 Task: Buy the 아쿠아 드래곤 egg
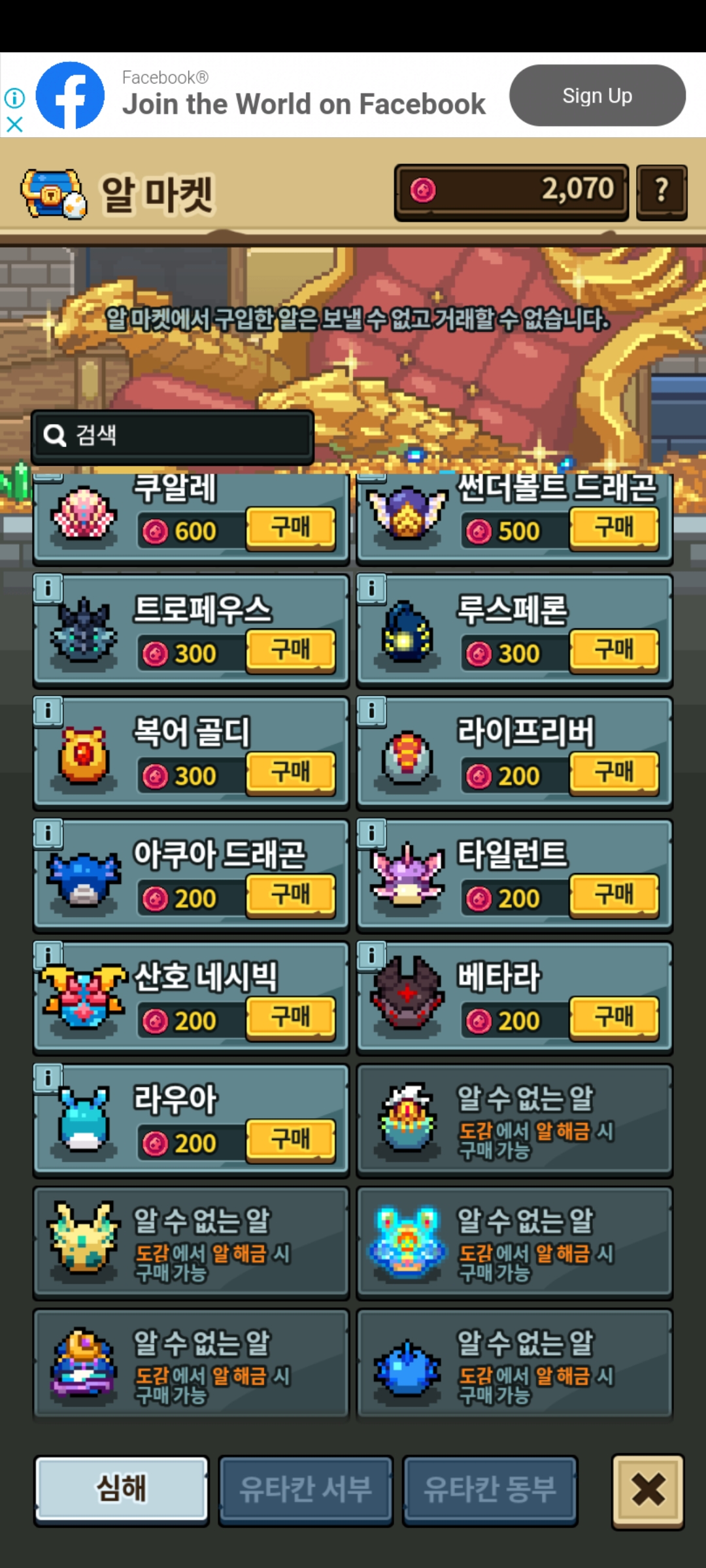tap(291, 896)
